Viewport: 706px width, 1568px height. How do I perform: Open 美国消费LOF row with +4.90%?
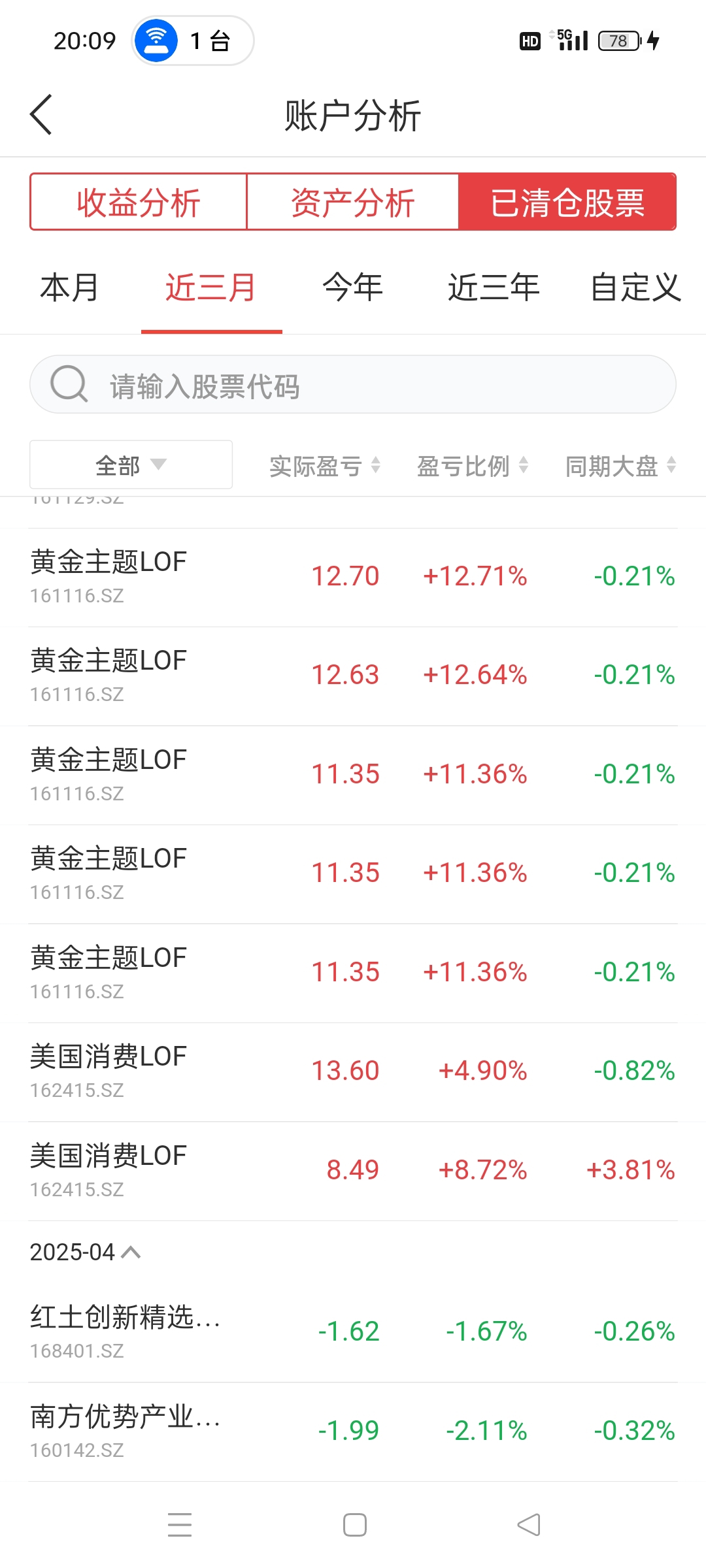[353, 1072]
